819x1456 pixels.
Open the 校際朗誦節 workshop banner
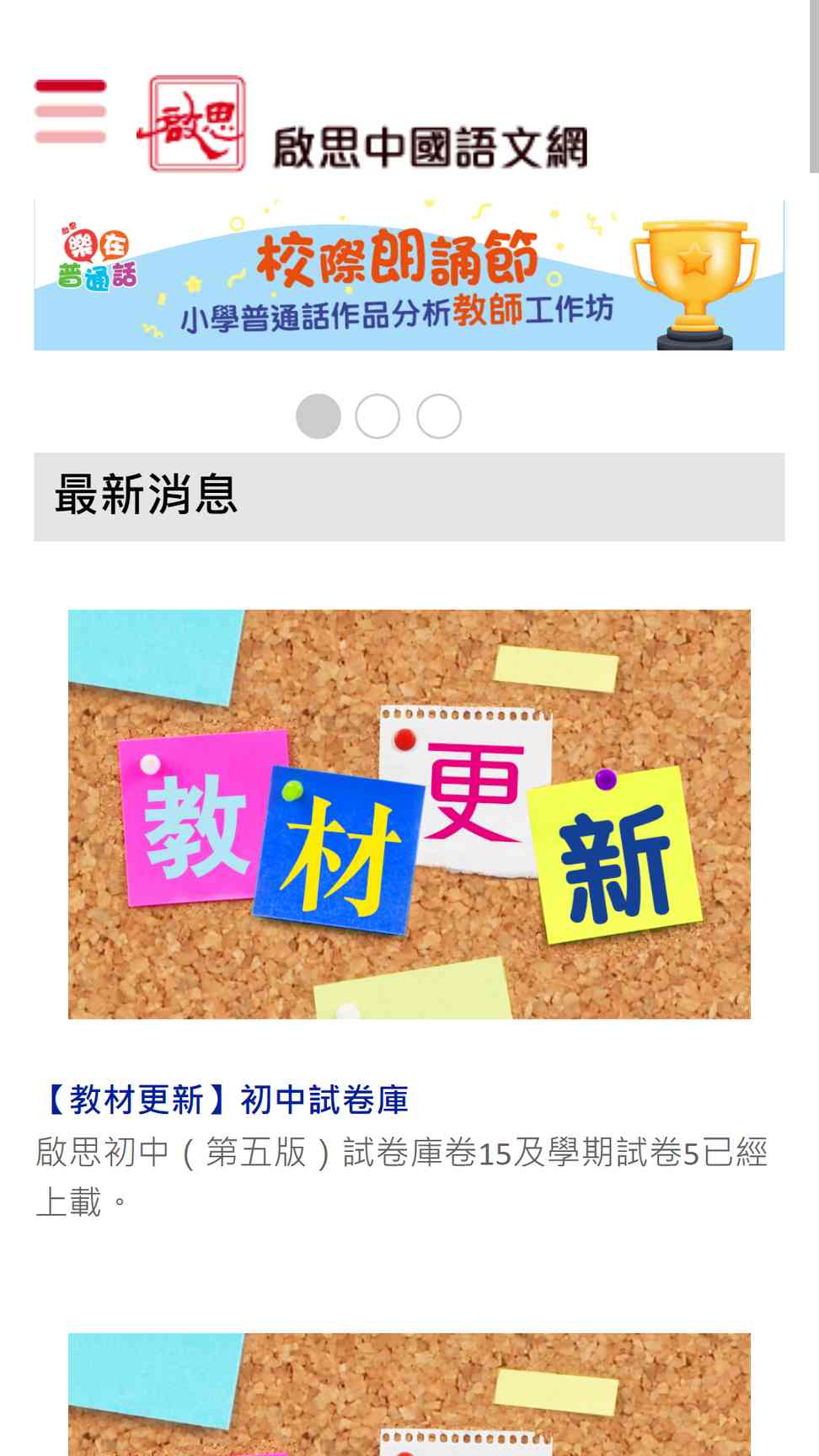(409, 275)
